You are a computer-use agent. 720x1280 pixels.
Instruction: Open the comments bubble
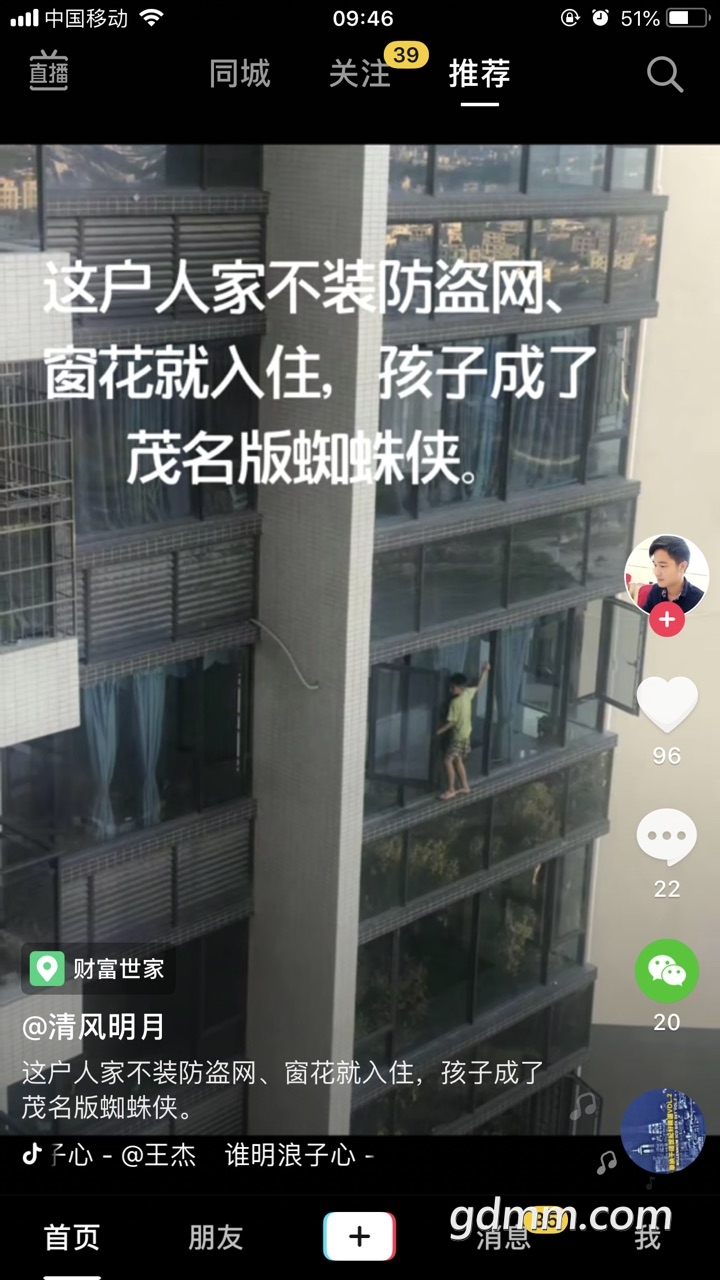(667, 838)
